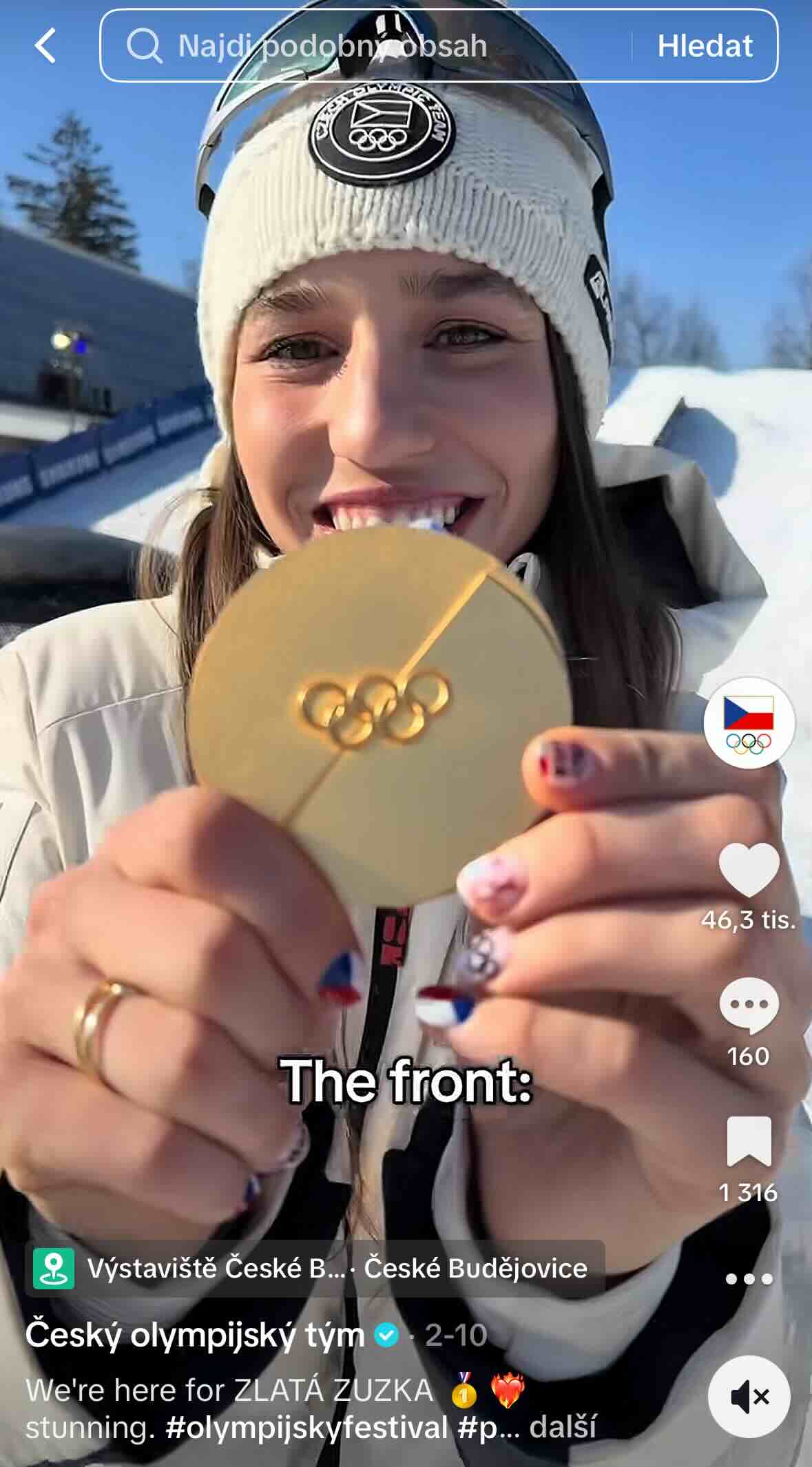Open the #olympijskyfestival hashtag
Viewport: 812px width, 1467px height.
[306, 1427]
